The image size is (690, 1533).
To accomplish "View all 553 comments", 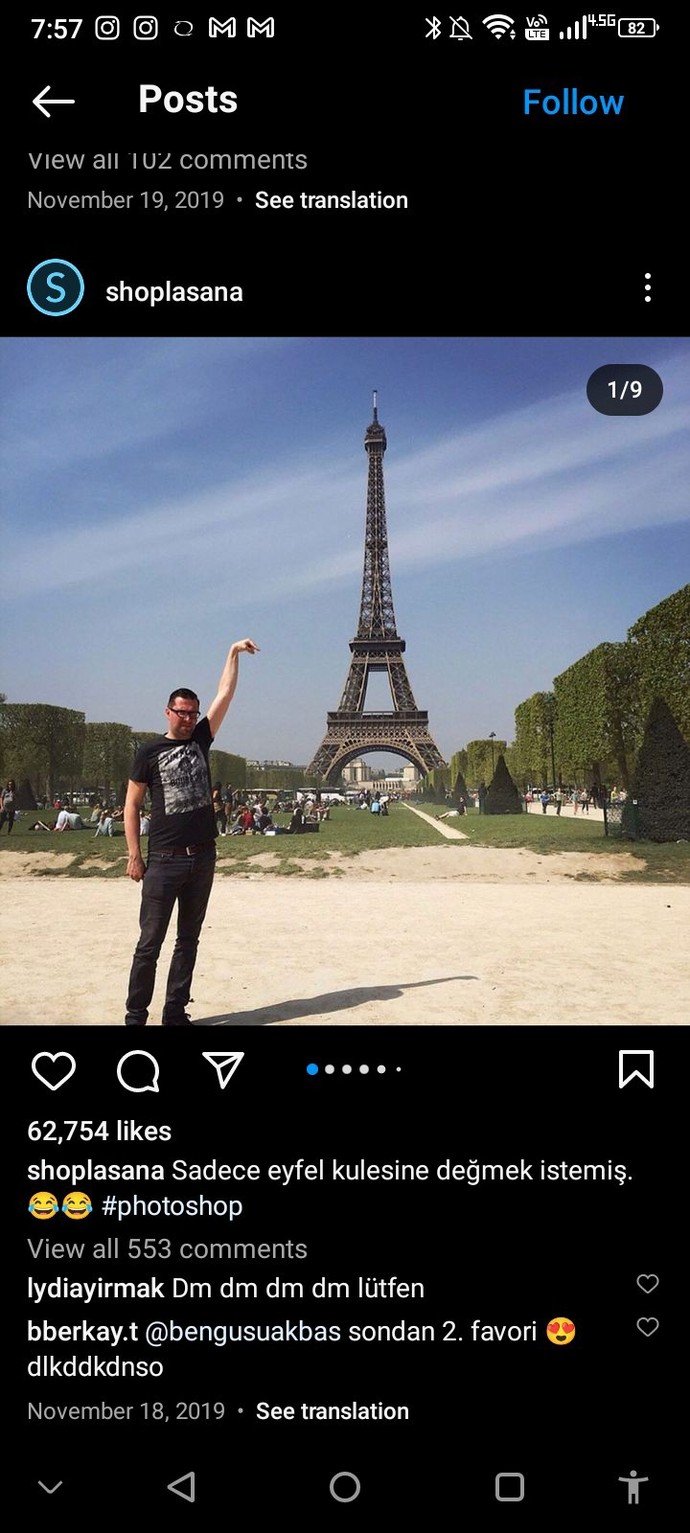I will [x=167, y=1249].
